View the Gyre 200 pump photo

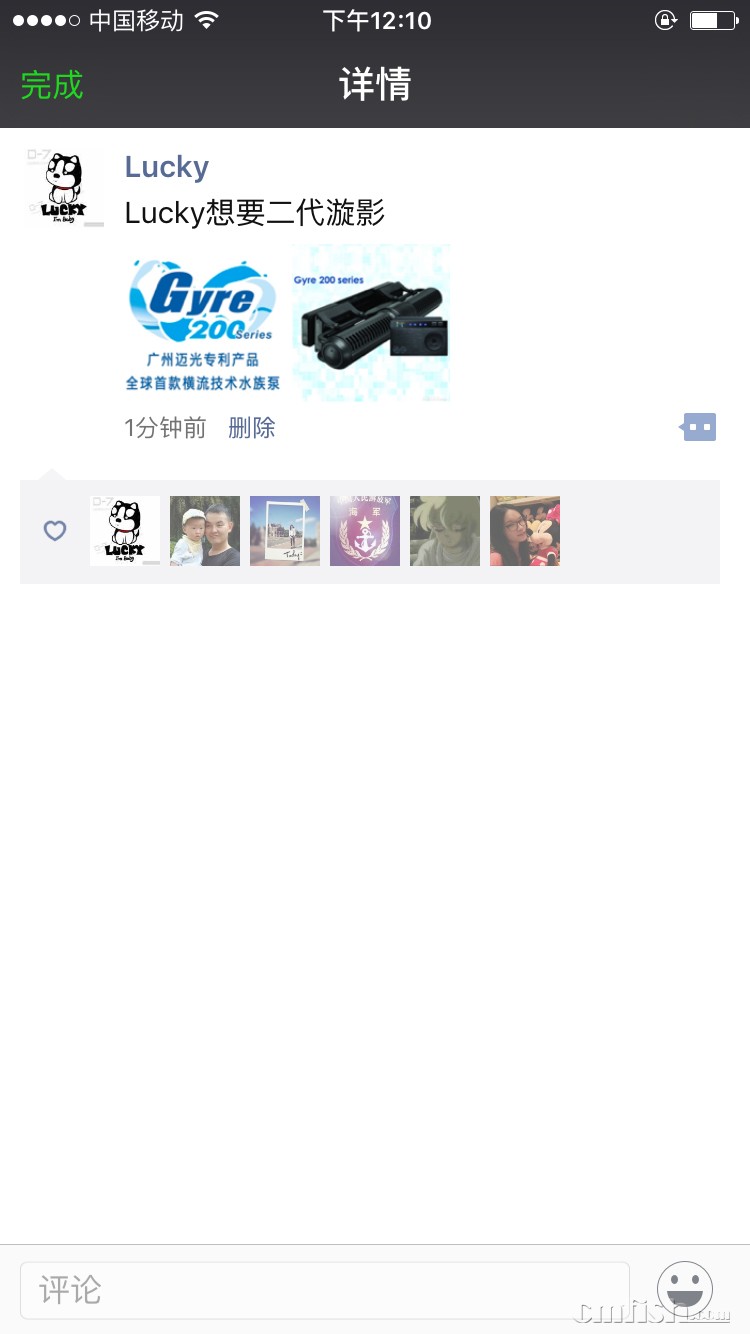coord(371,323)
